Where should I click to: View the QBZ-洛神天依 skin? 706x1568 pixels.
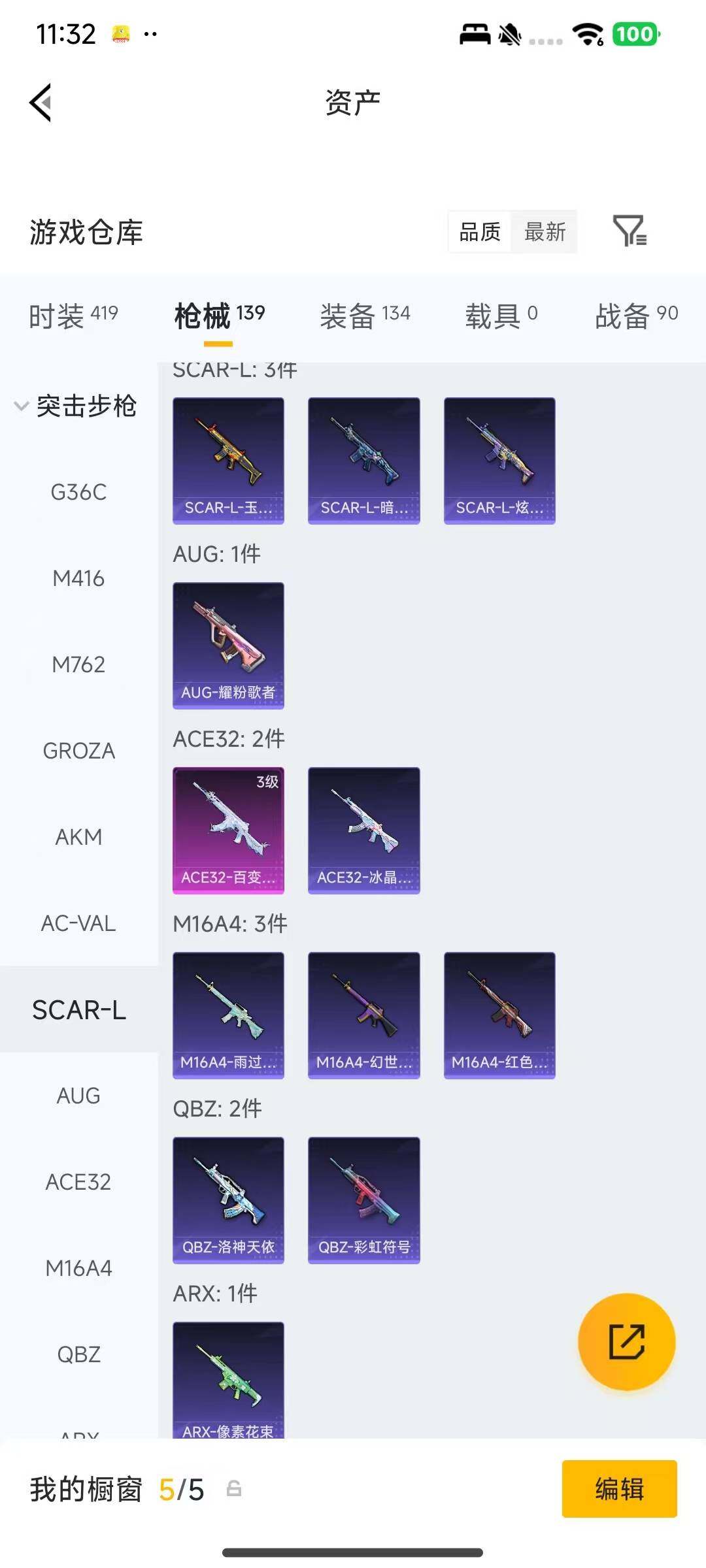click(228, 1200)
